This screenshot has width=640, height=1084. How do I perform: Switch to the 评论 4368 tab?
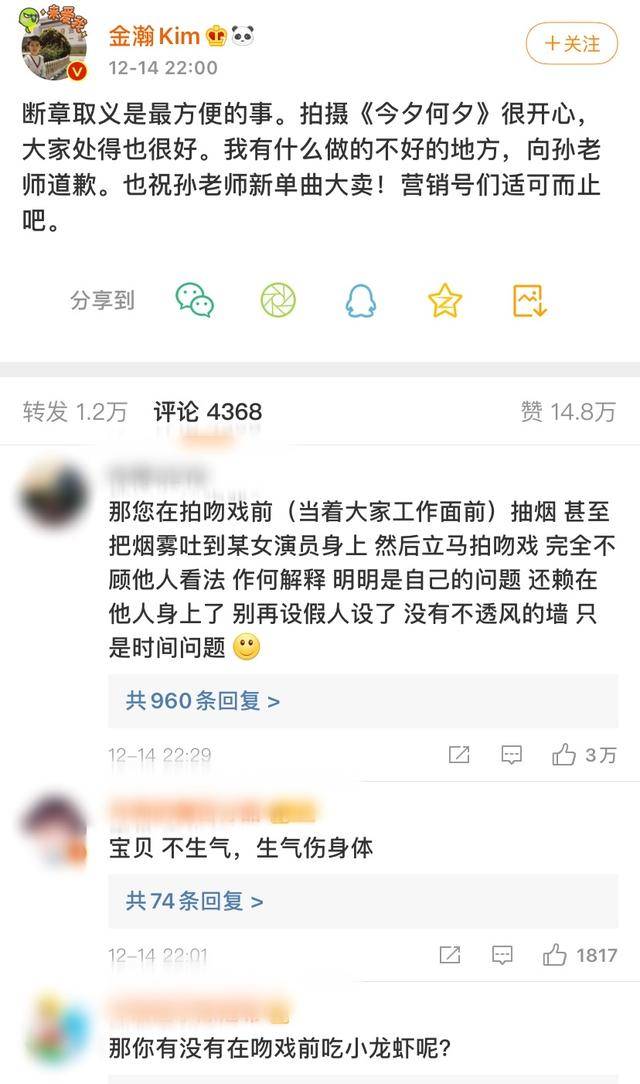tap(208, 411)
